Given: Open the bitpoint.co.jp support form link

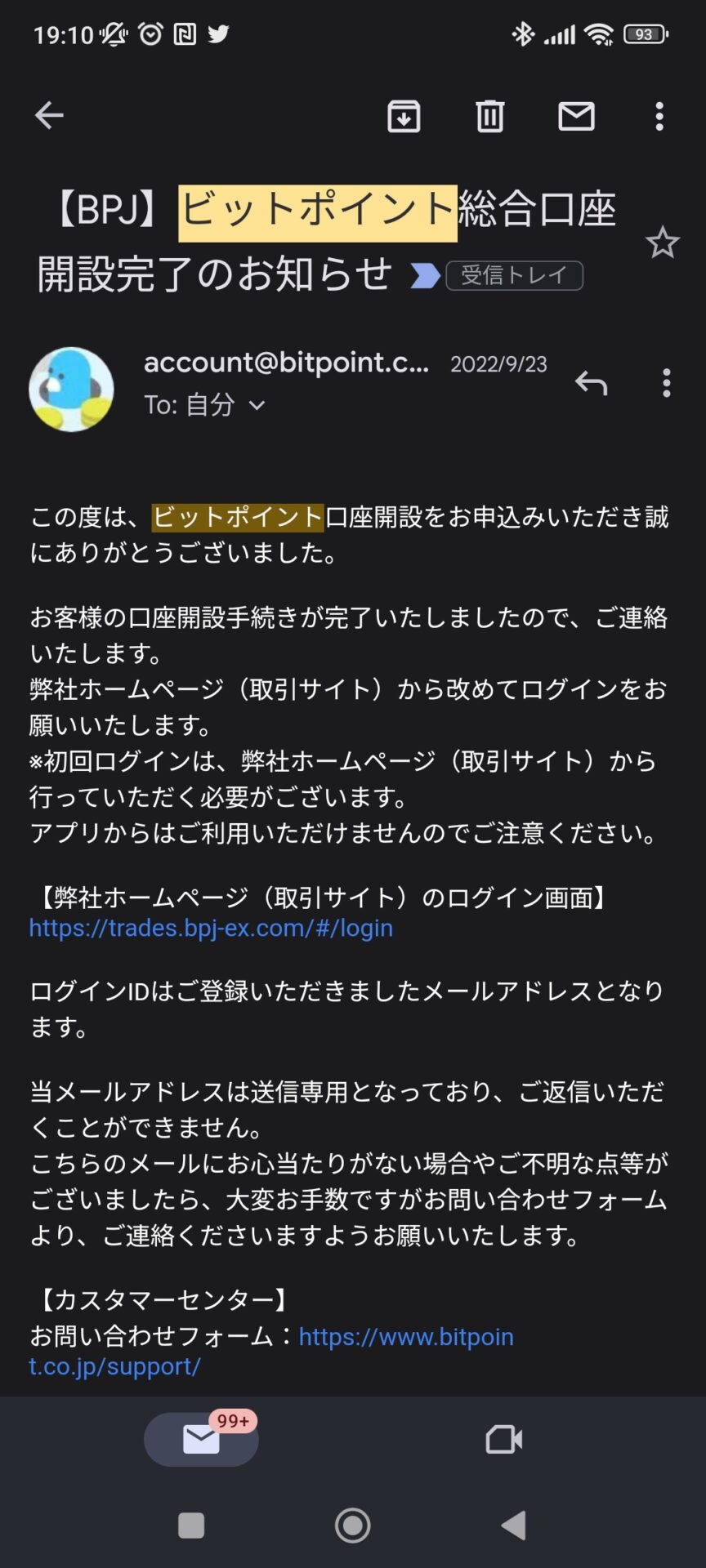Looking at the screenshot, I should click(406, 1336).
